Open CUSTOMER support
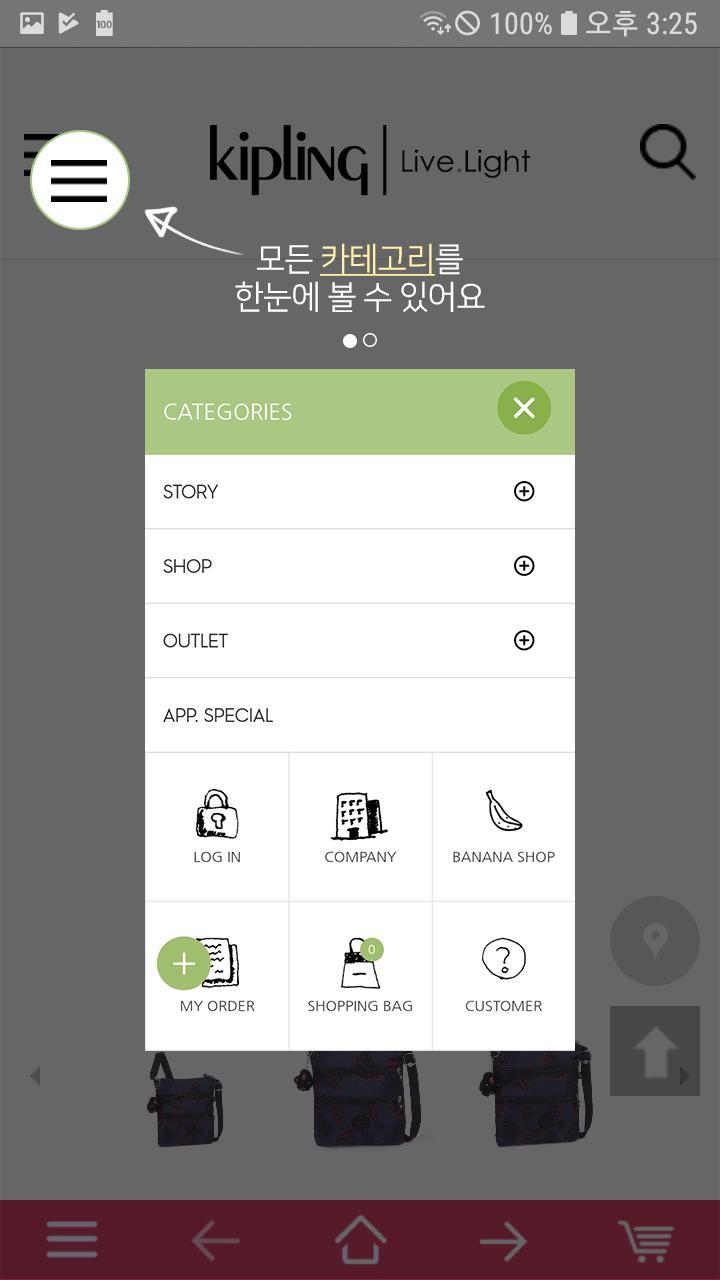This screenshot has width=720, height=1280. (x=503, y=977)
